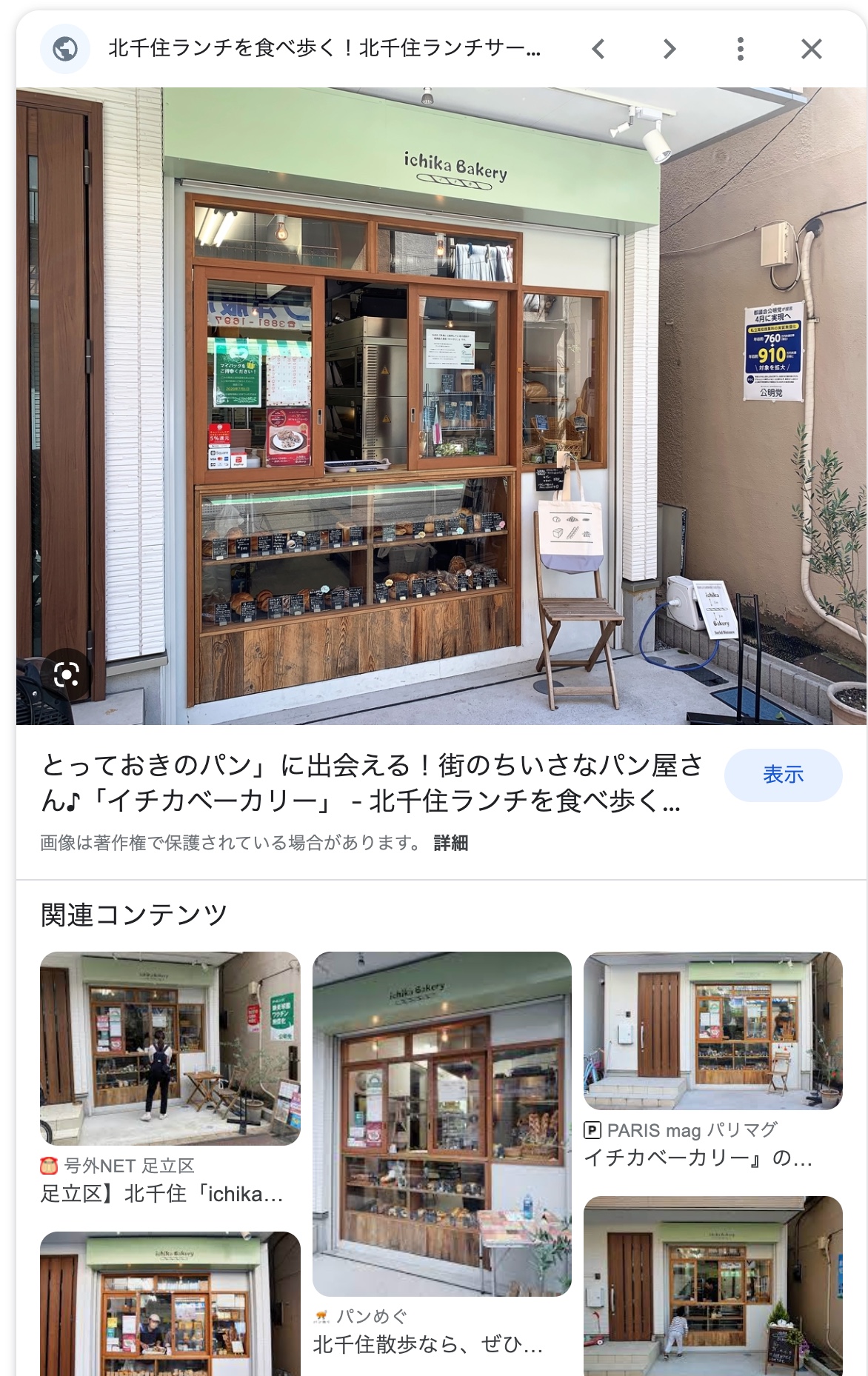Open the main ichika Bakery storefront photo
The image size is (868, 1376).
(441, 406)
